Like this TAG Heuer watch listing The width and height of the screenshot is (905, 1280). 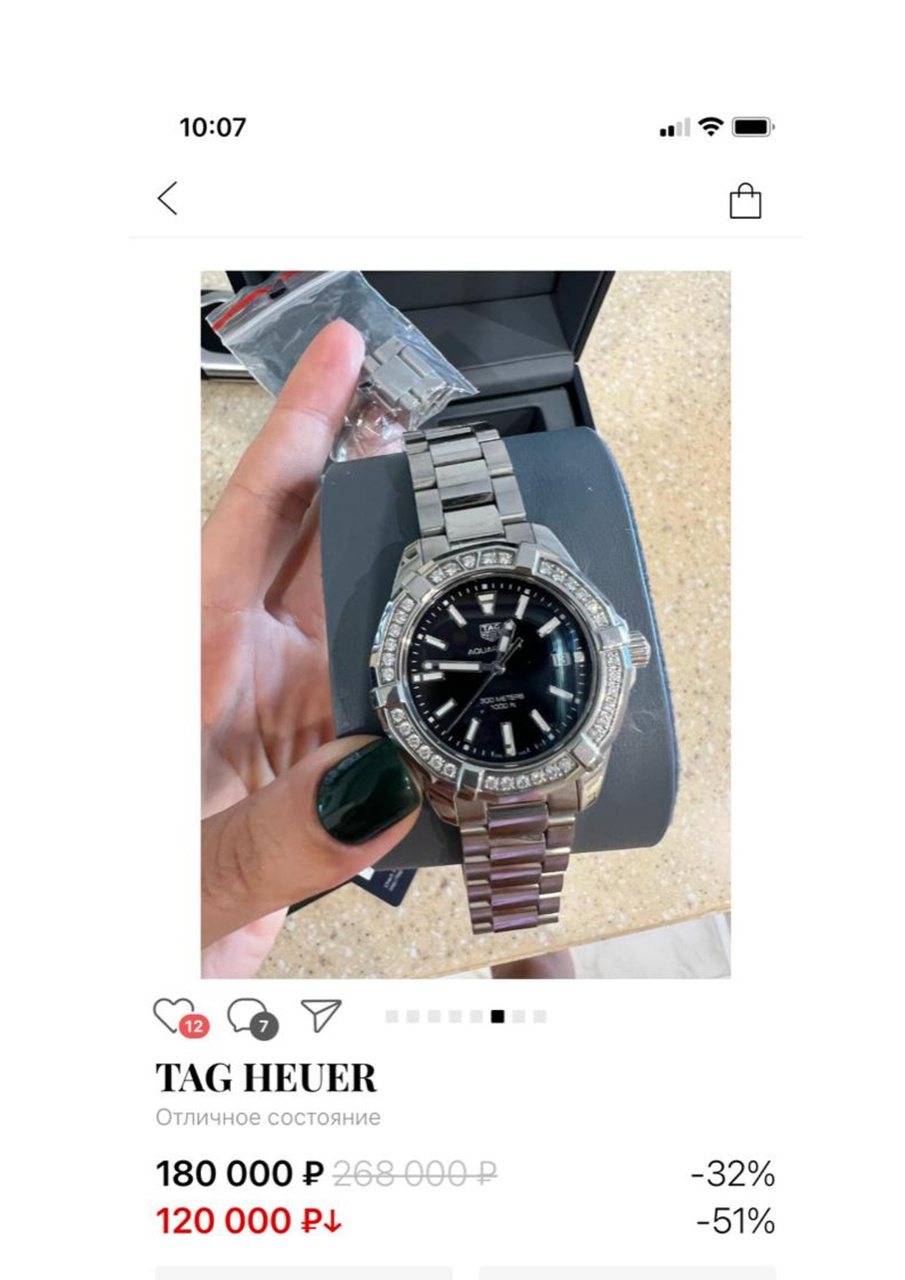172,1015
